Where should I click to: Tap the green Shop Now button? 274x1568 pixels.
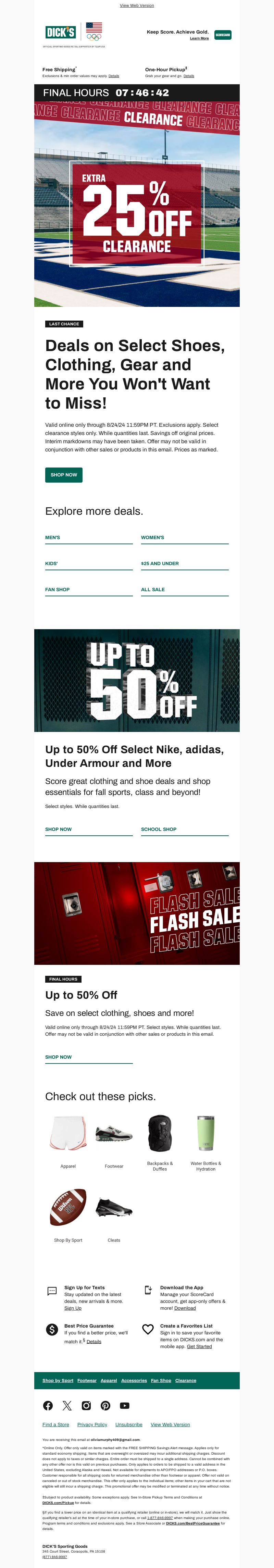(63, 475)
